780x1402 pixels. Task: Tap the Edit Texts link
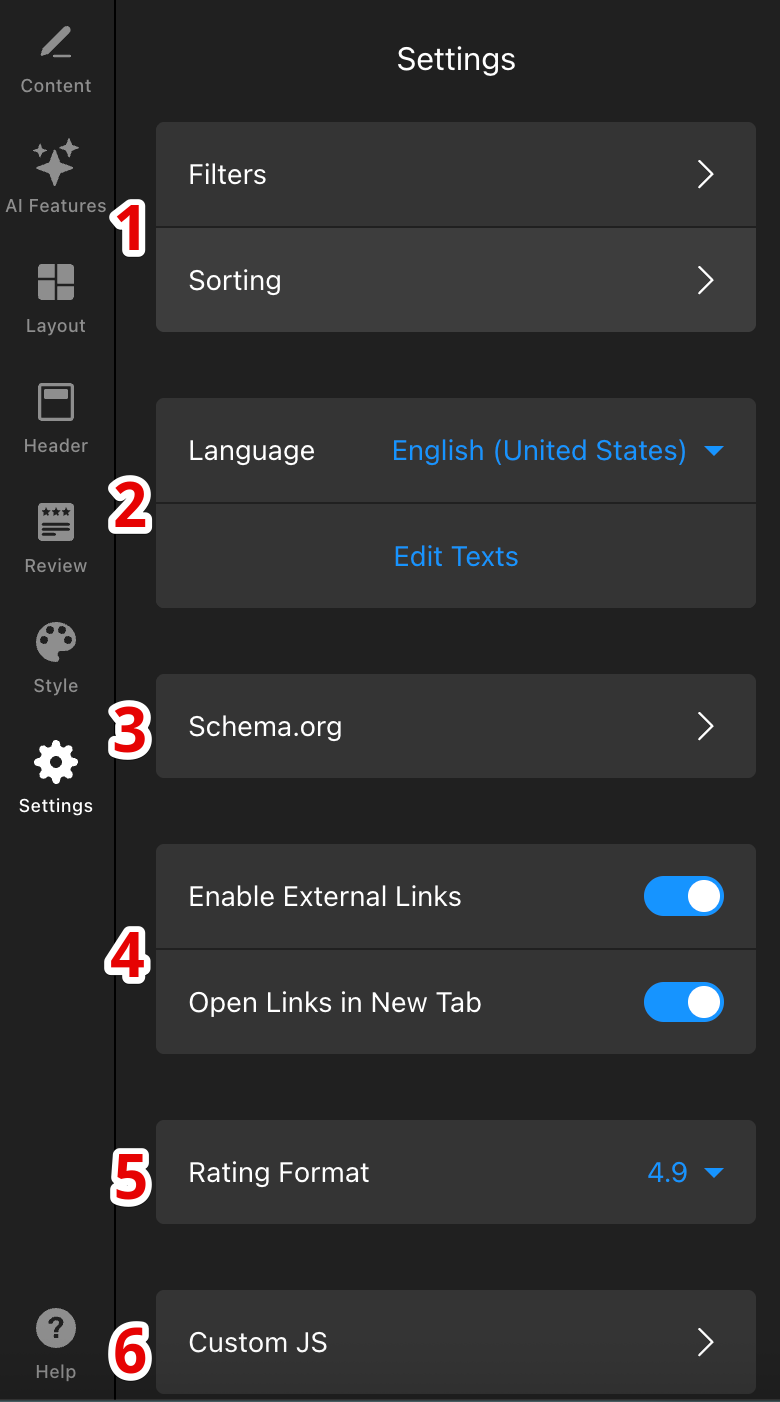point(456,556)
